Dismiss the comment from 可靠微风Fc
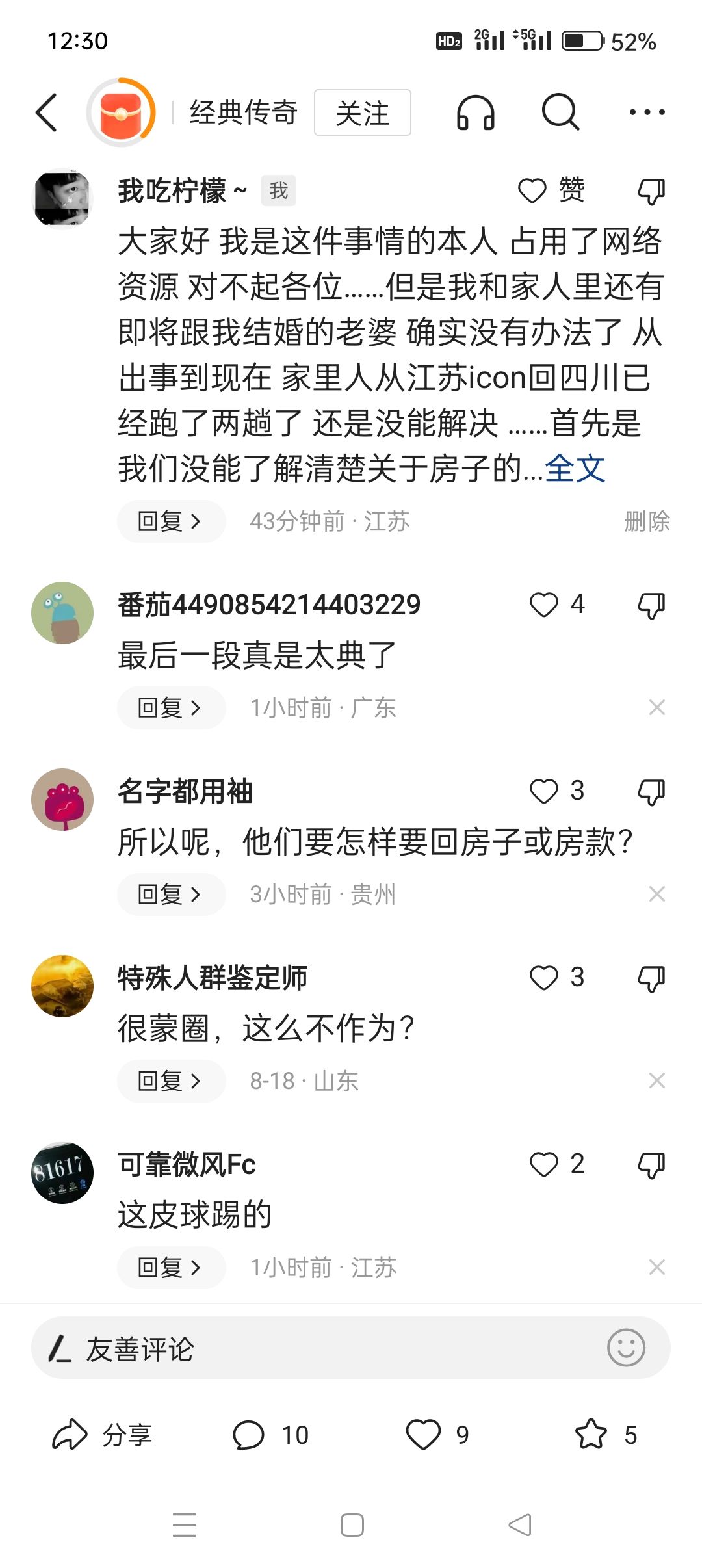The width and height of the screenshot is (702, 1568). (x=656, y=1267)
